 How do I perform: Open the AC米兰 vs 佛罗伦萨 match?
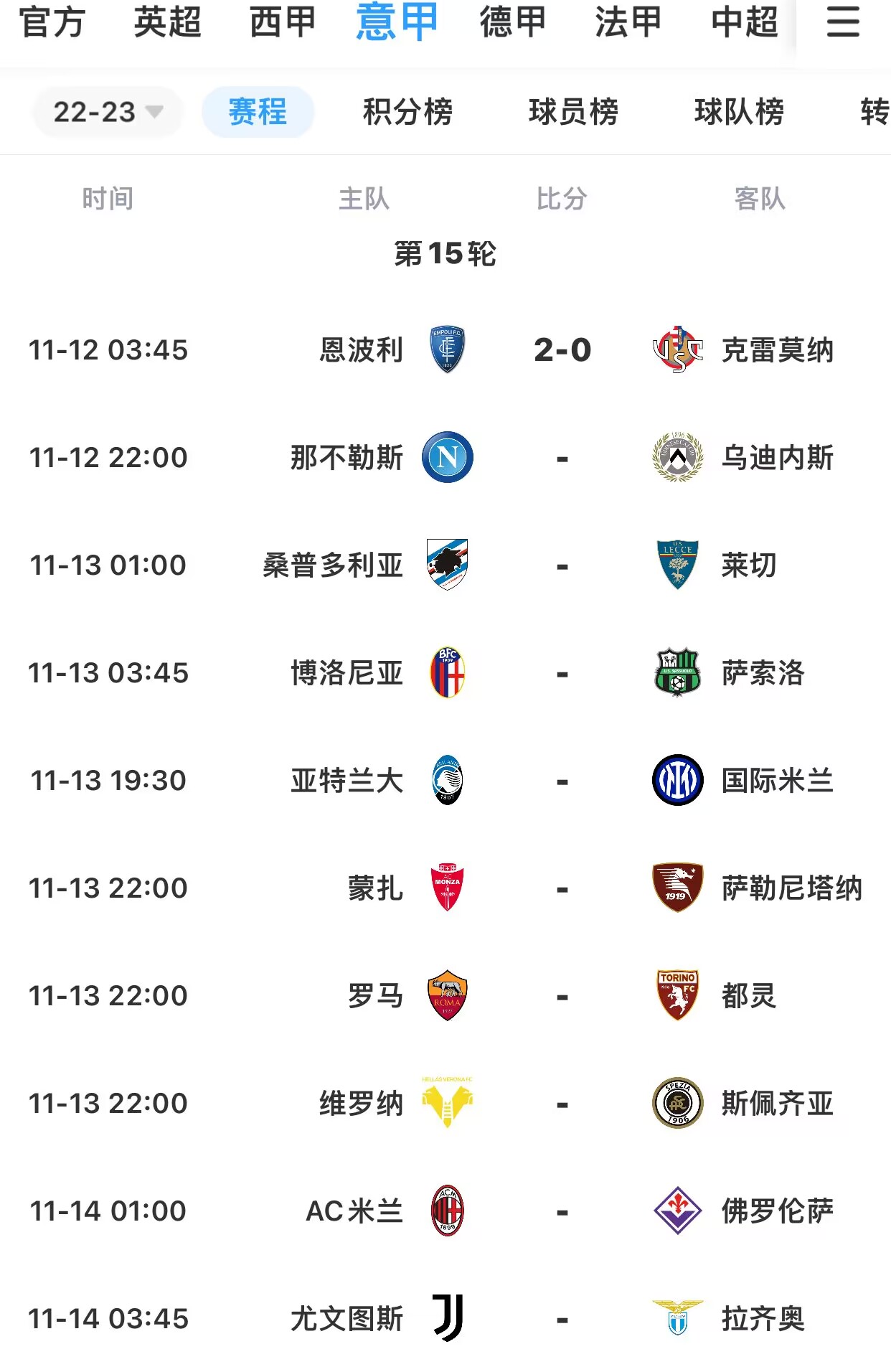click(562, 1211)
